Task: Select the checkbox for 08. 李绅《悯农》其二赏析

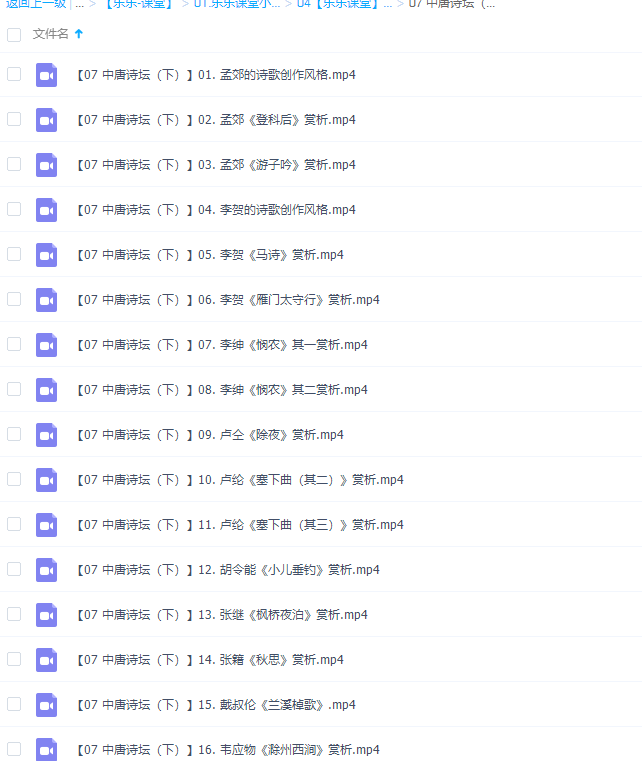Action: [14, 389]
